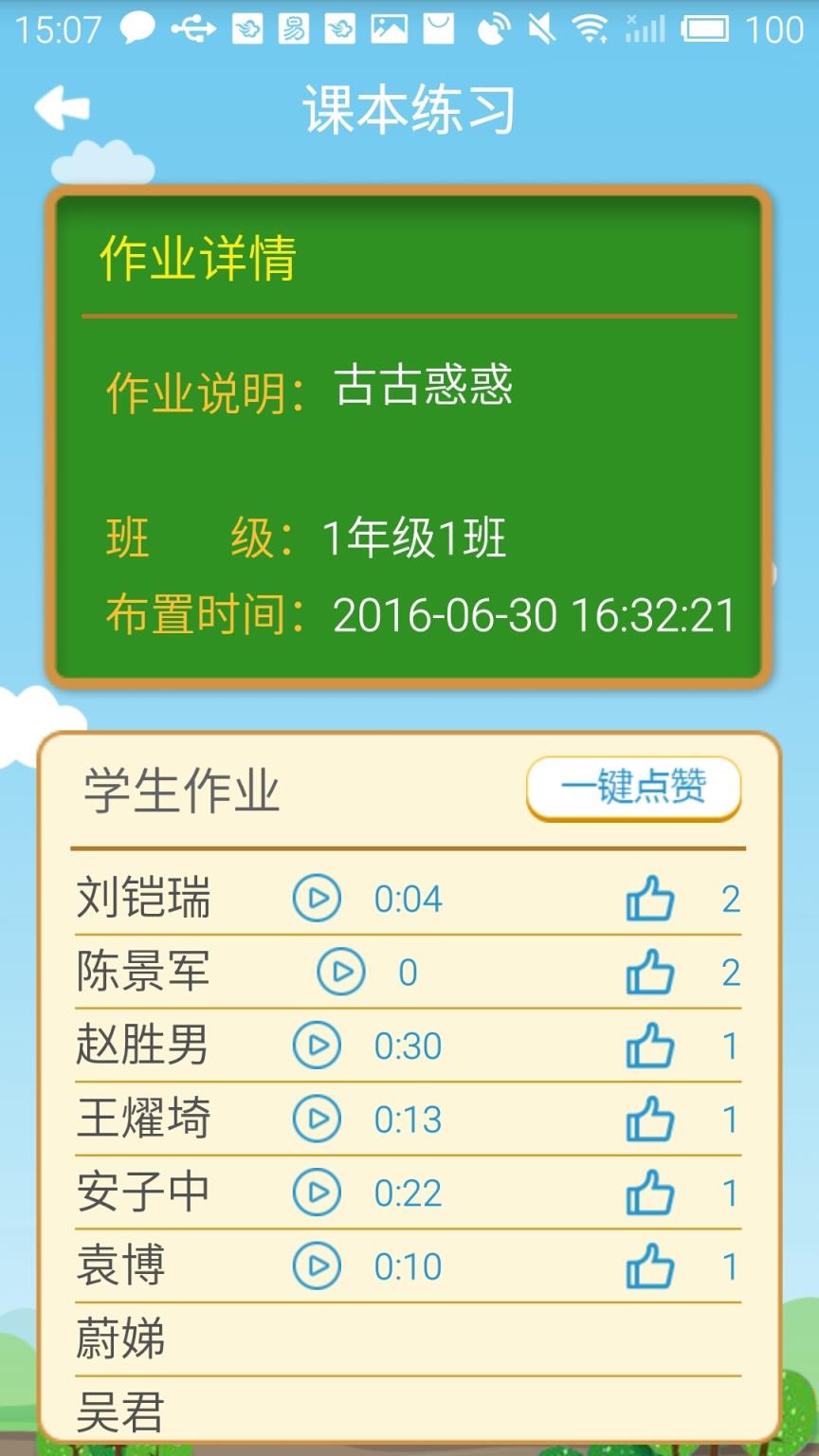Screen dimensions: 819x1456
Task: Give 王燿埼 a like
Action: pos(652,1119)
